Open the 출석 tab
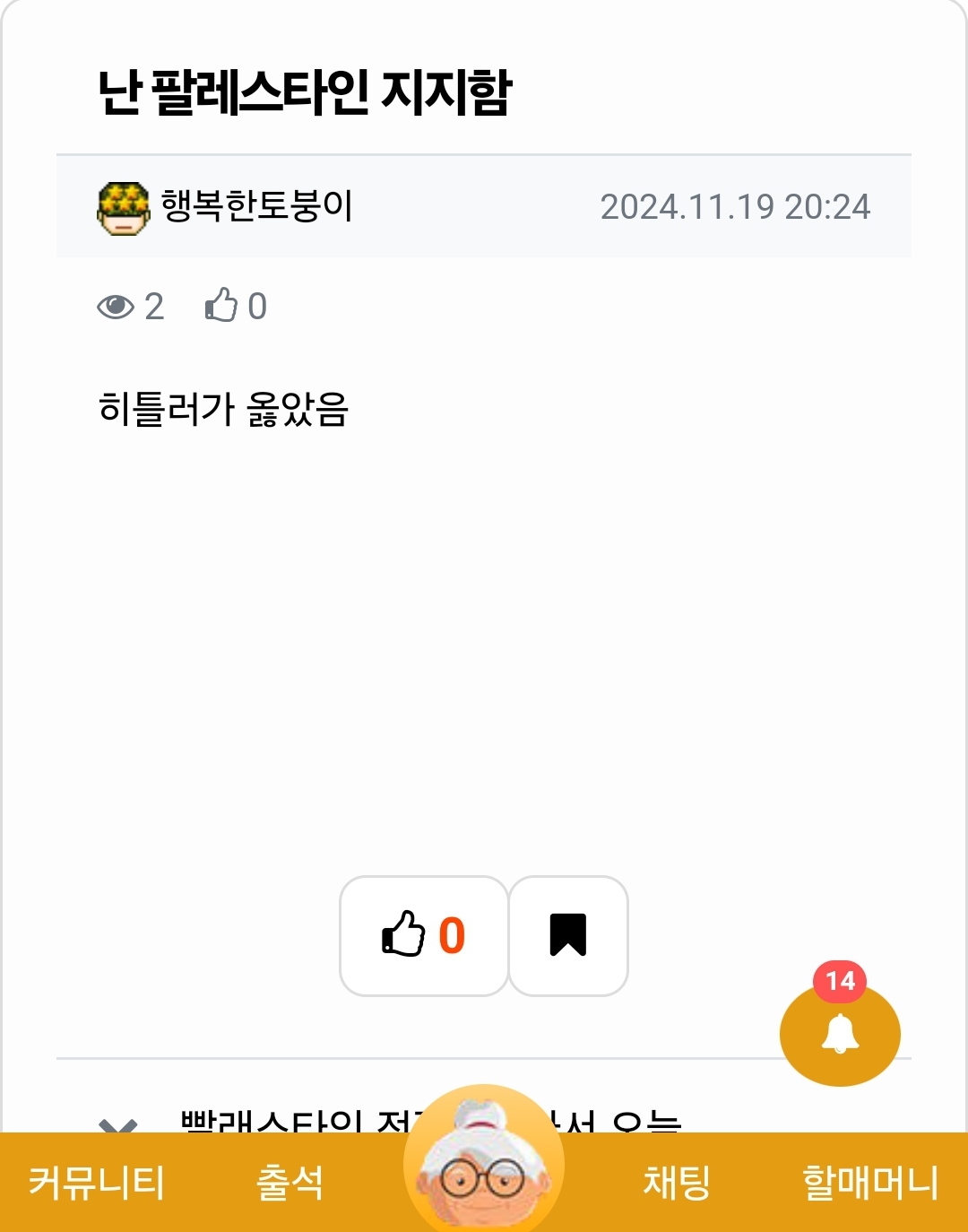Screen dimensions: 968x1232 [x=290, y=1182]
